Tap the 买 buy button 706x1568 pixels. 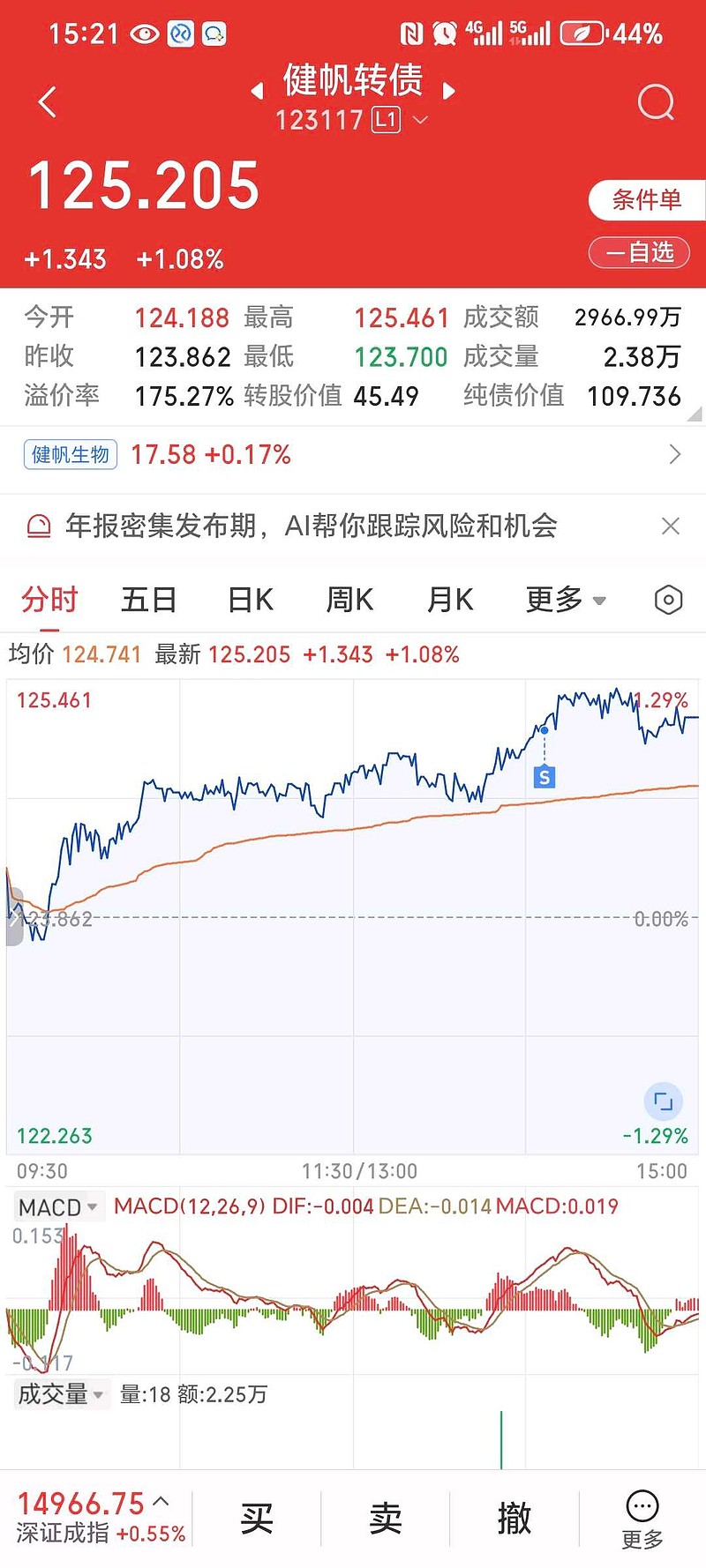pos(256,1515)
